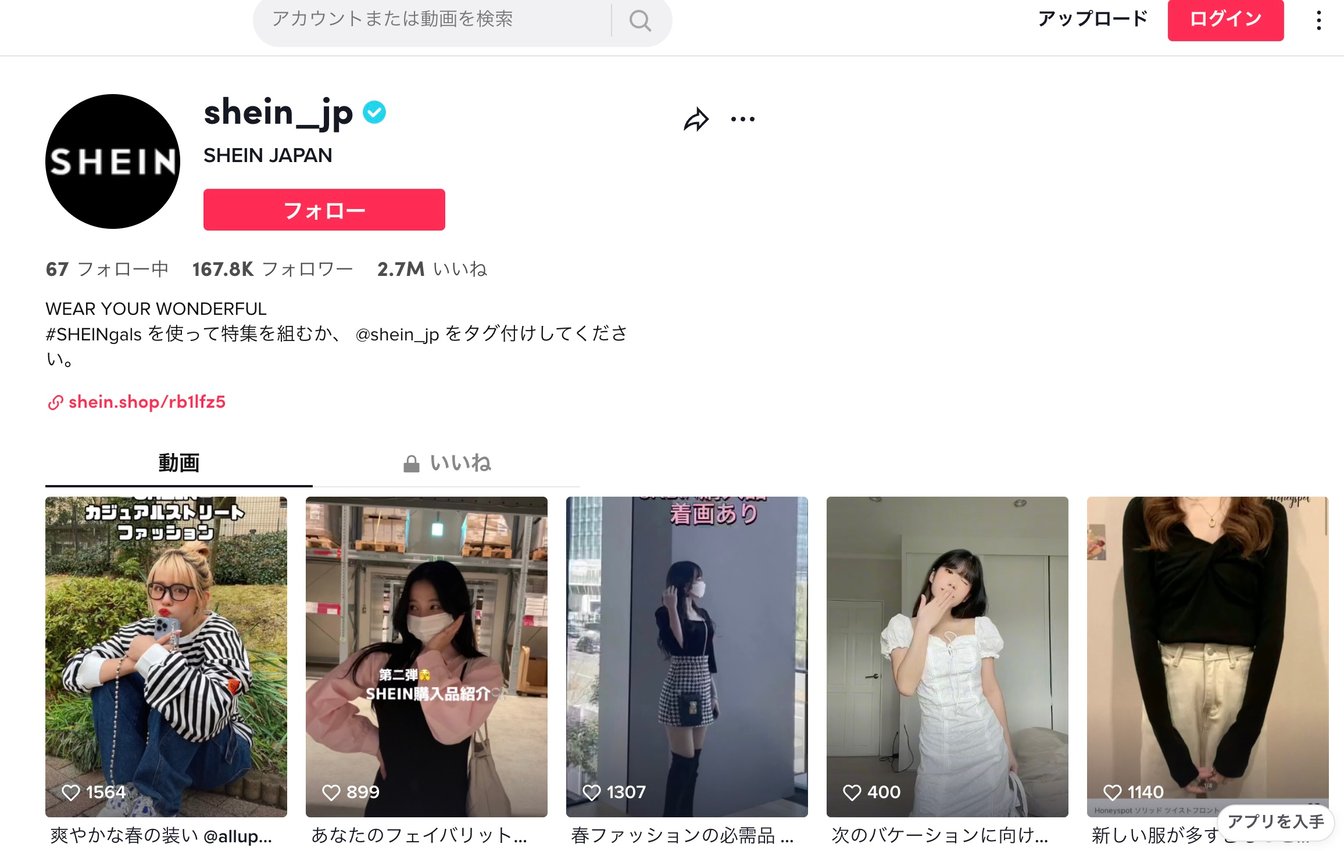
Task: Follow shein_jp with the フォロー button
Action: pos(324,210)
